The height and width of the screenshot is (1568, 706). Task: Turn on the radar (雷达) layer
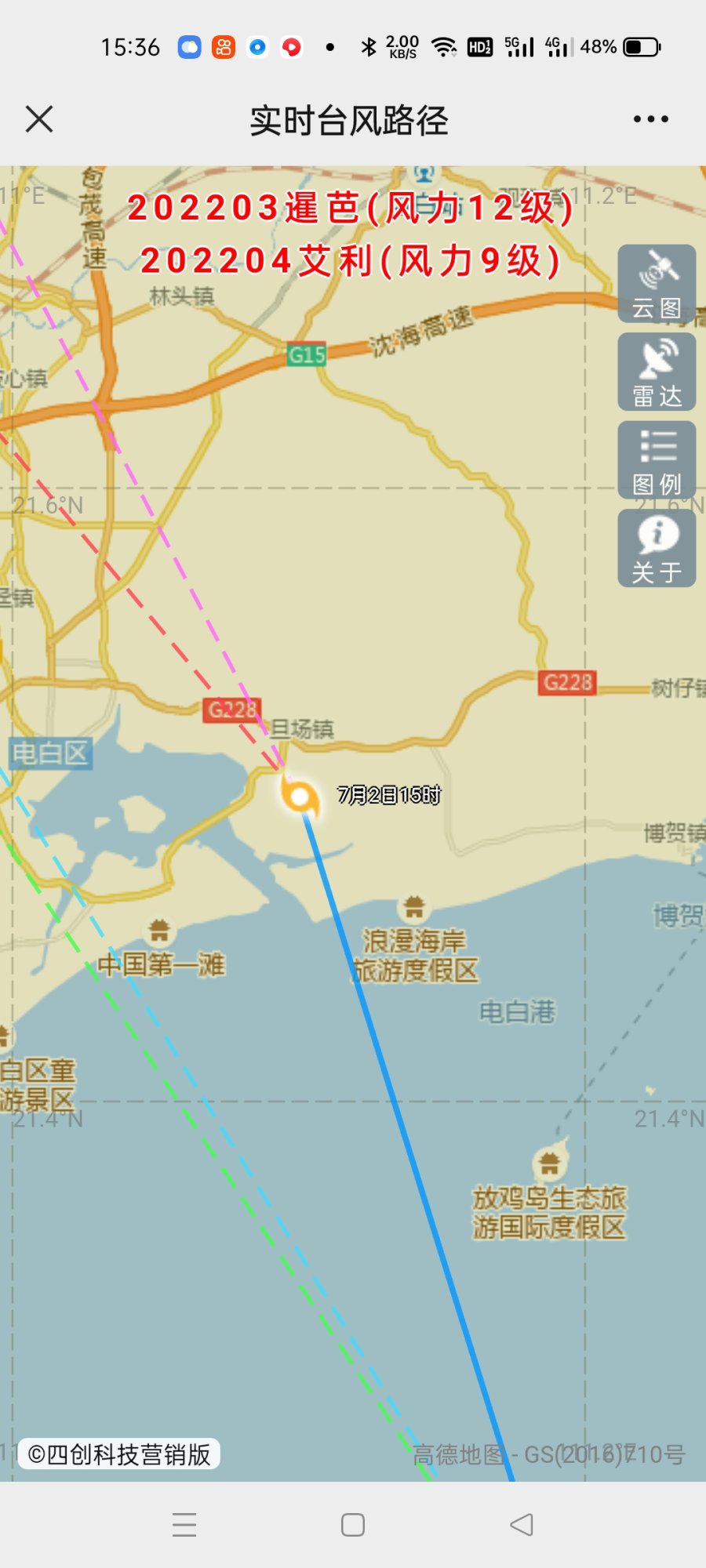point(657,372)
